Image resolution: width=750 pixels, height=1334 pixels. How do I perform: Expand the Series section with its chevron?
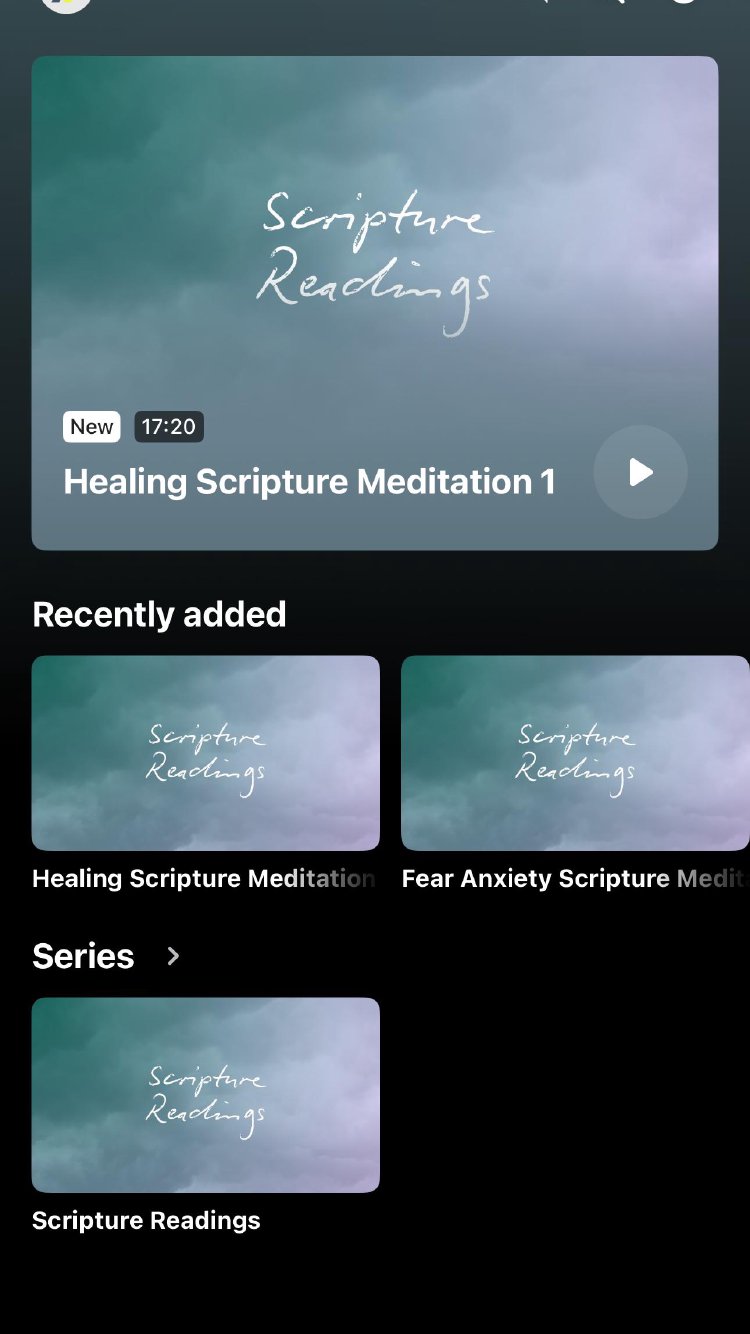point(173,956)
